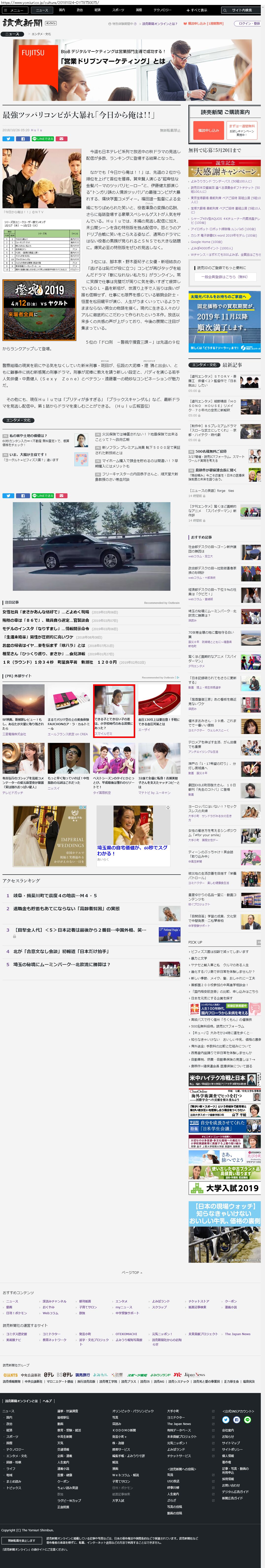Open The Japan News footer link

(237, 1334)
